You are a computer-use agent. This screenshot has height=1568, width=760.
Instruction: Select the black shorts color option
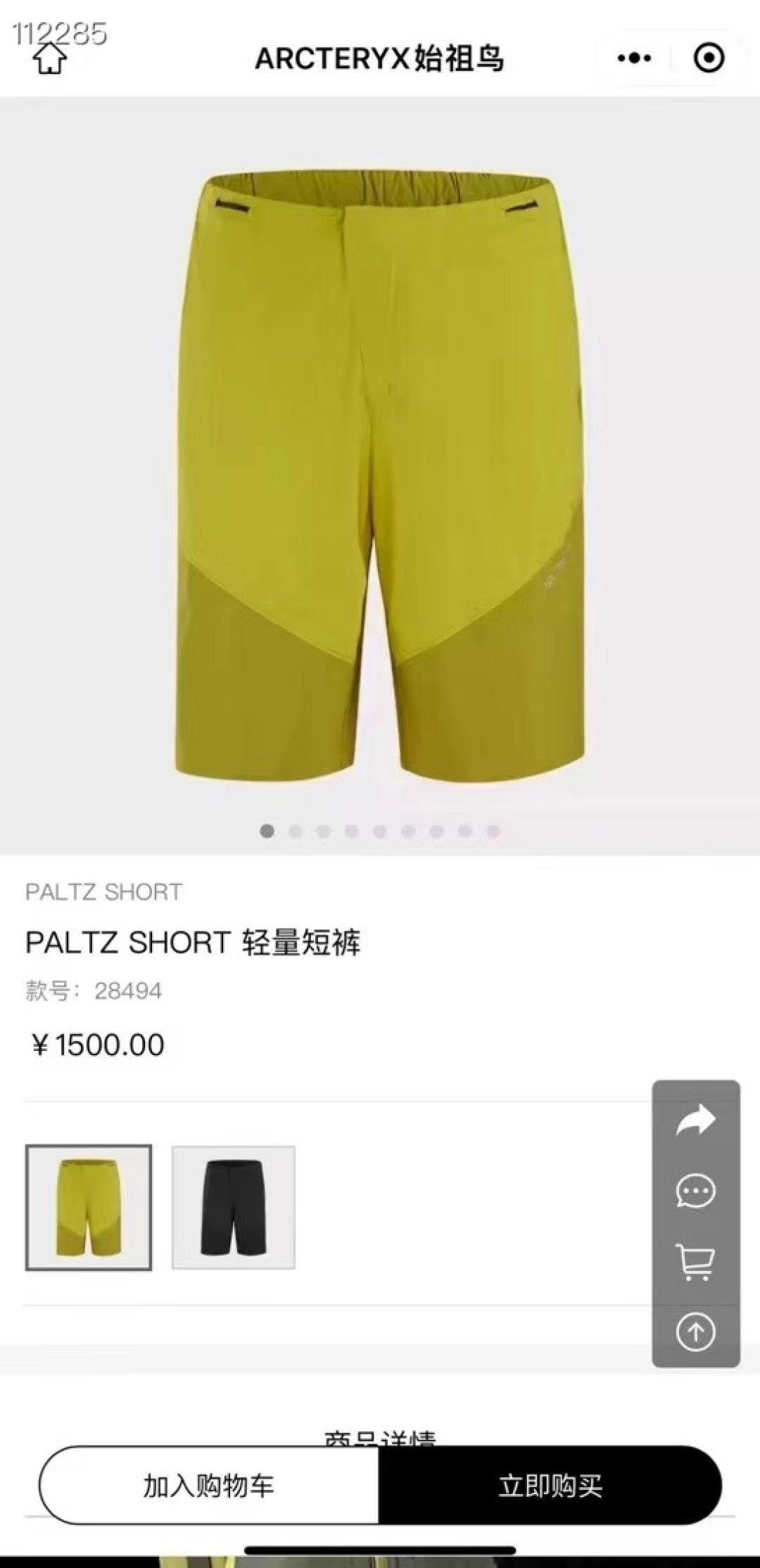234,1208
